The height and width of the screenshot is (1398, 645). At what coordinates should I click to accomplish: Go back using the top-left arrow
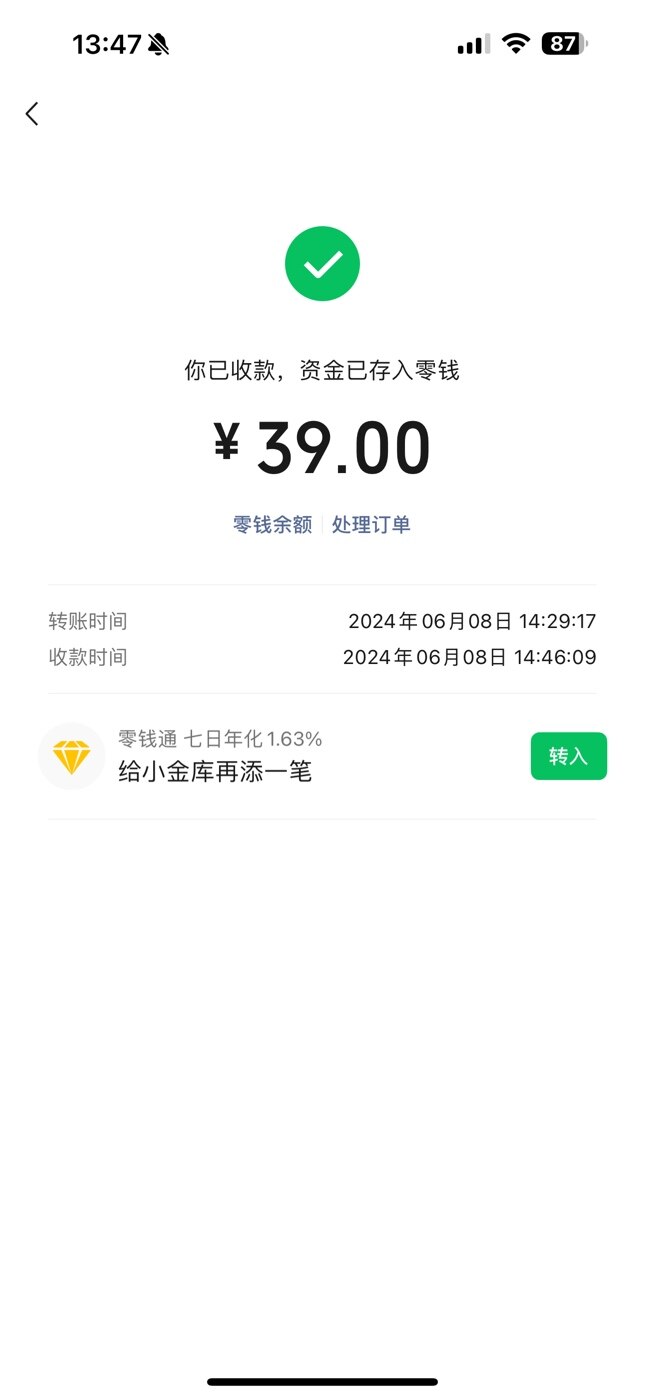coord(32,114)
